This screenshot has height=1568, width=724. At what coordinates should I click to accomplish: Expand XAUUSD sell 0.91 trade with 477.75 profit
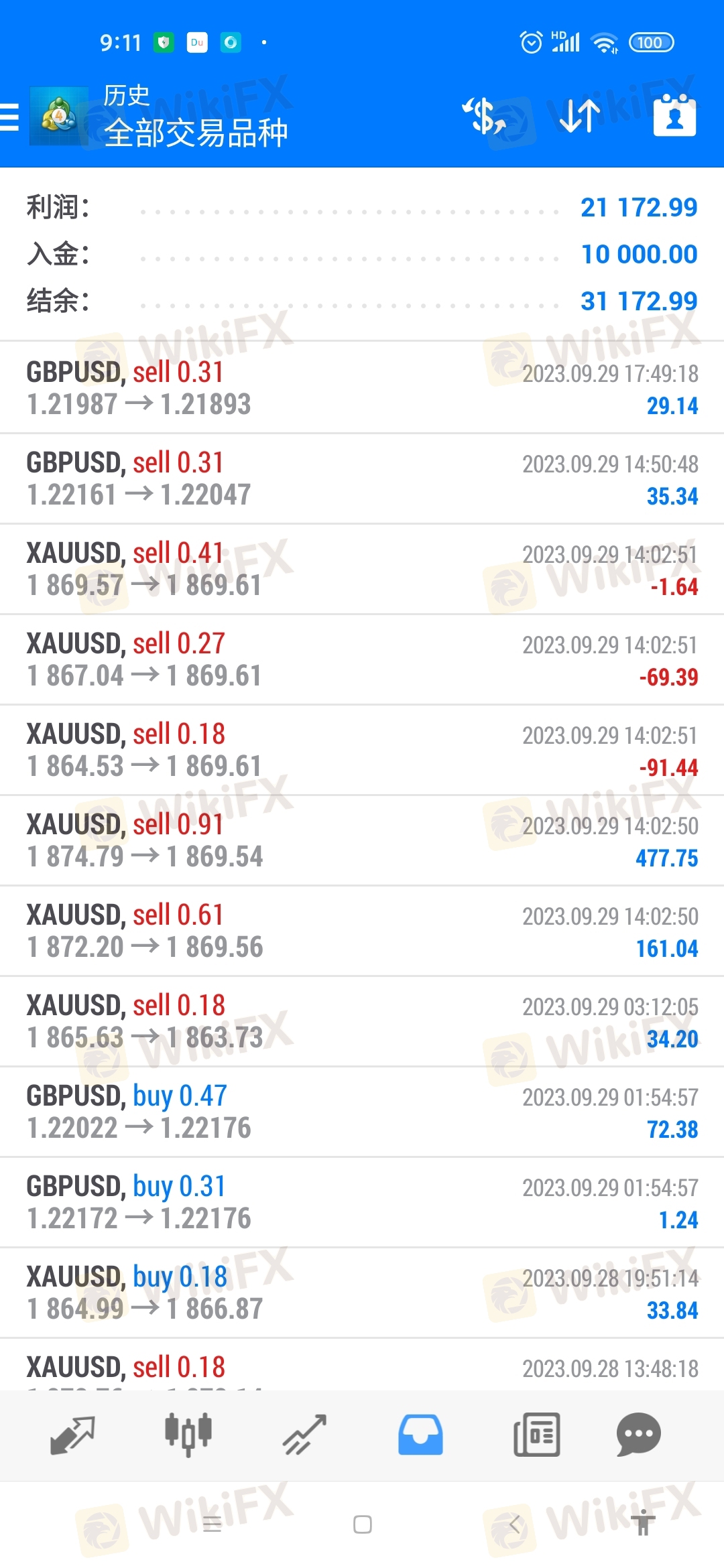click(x=362, y=840)
